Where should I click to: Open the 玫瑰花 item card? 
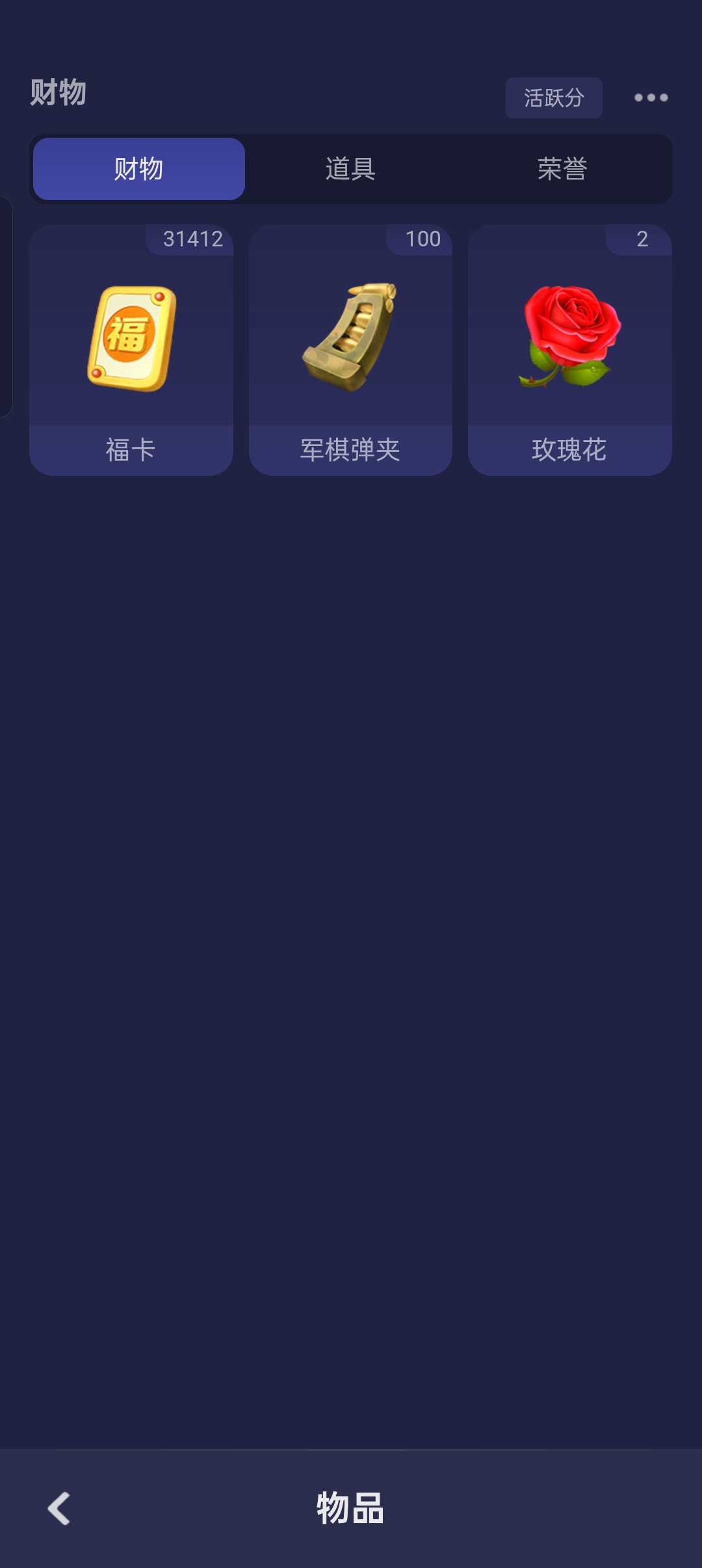click(x=569, y=350)
